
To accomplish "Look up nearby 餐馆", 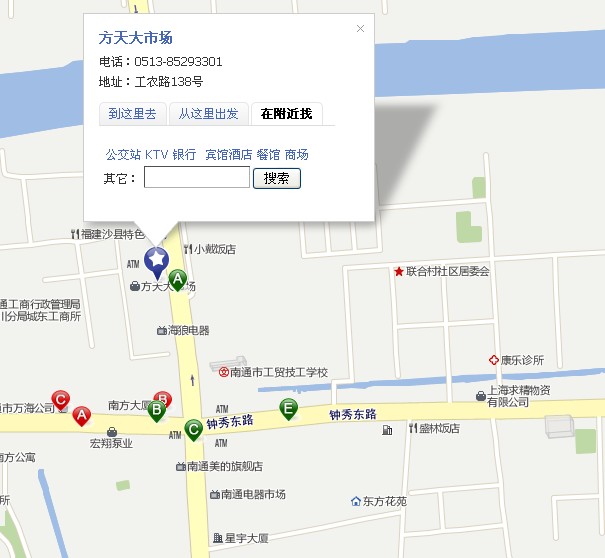I will 268,154.
